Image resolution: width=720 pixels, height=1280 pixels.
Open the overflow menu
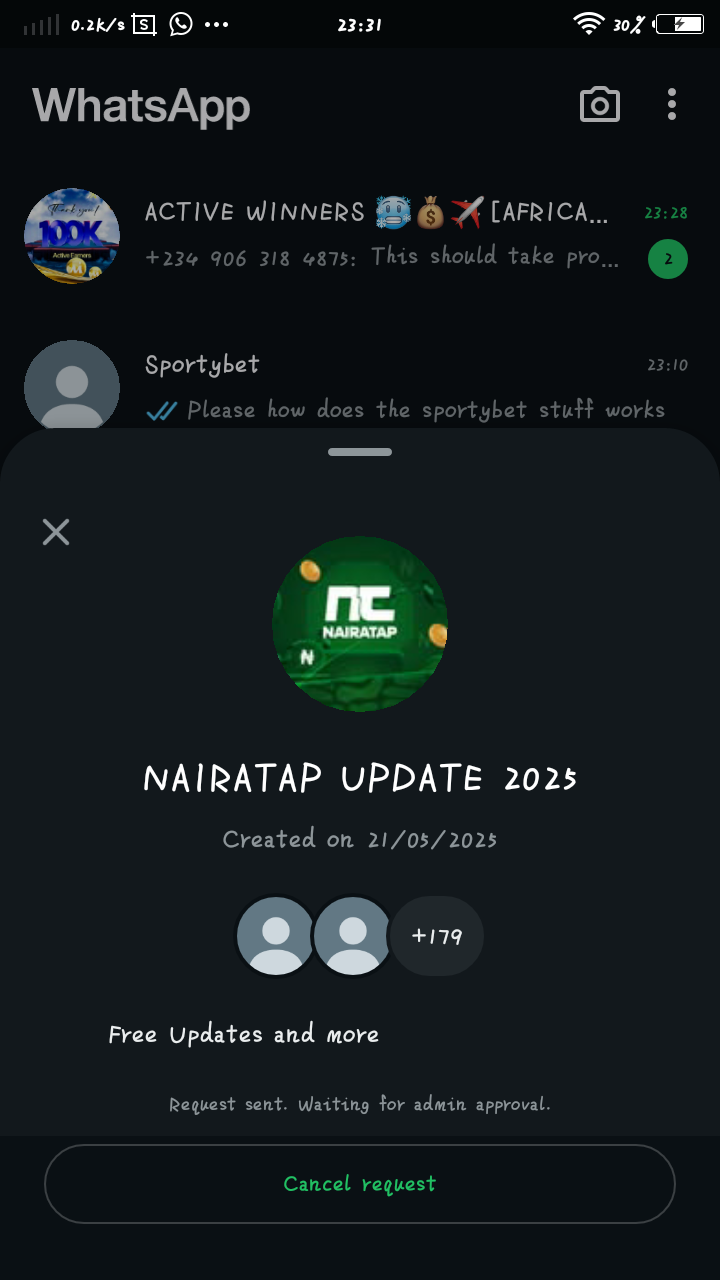click(671, 105)
